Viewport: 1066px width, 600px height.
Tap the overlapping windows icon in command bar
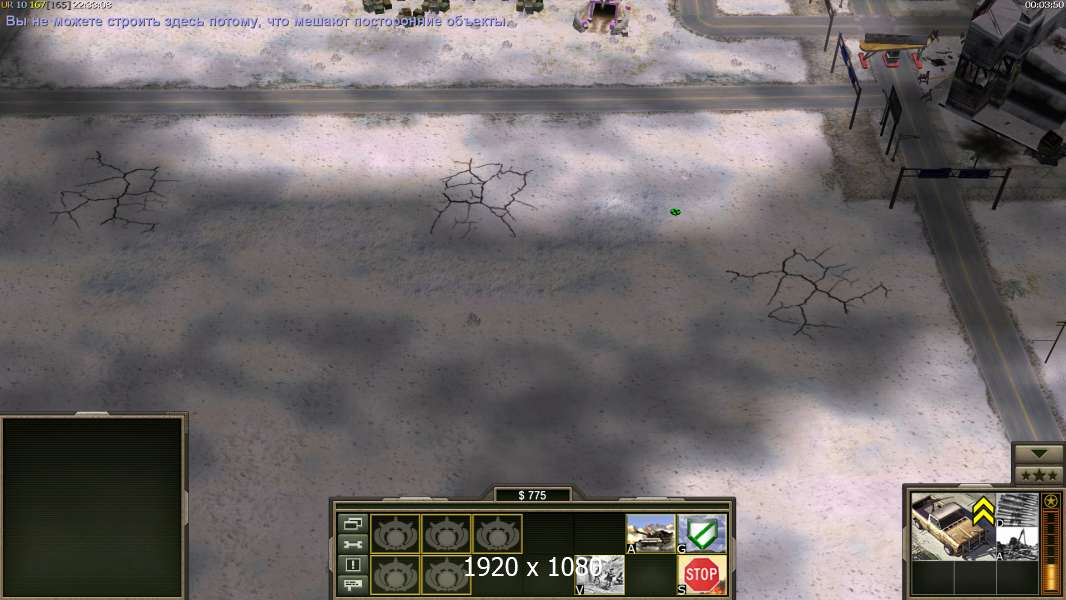click(x=353, y=523)
